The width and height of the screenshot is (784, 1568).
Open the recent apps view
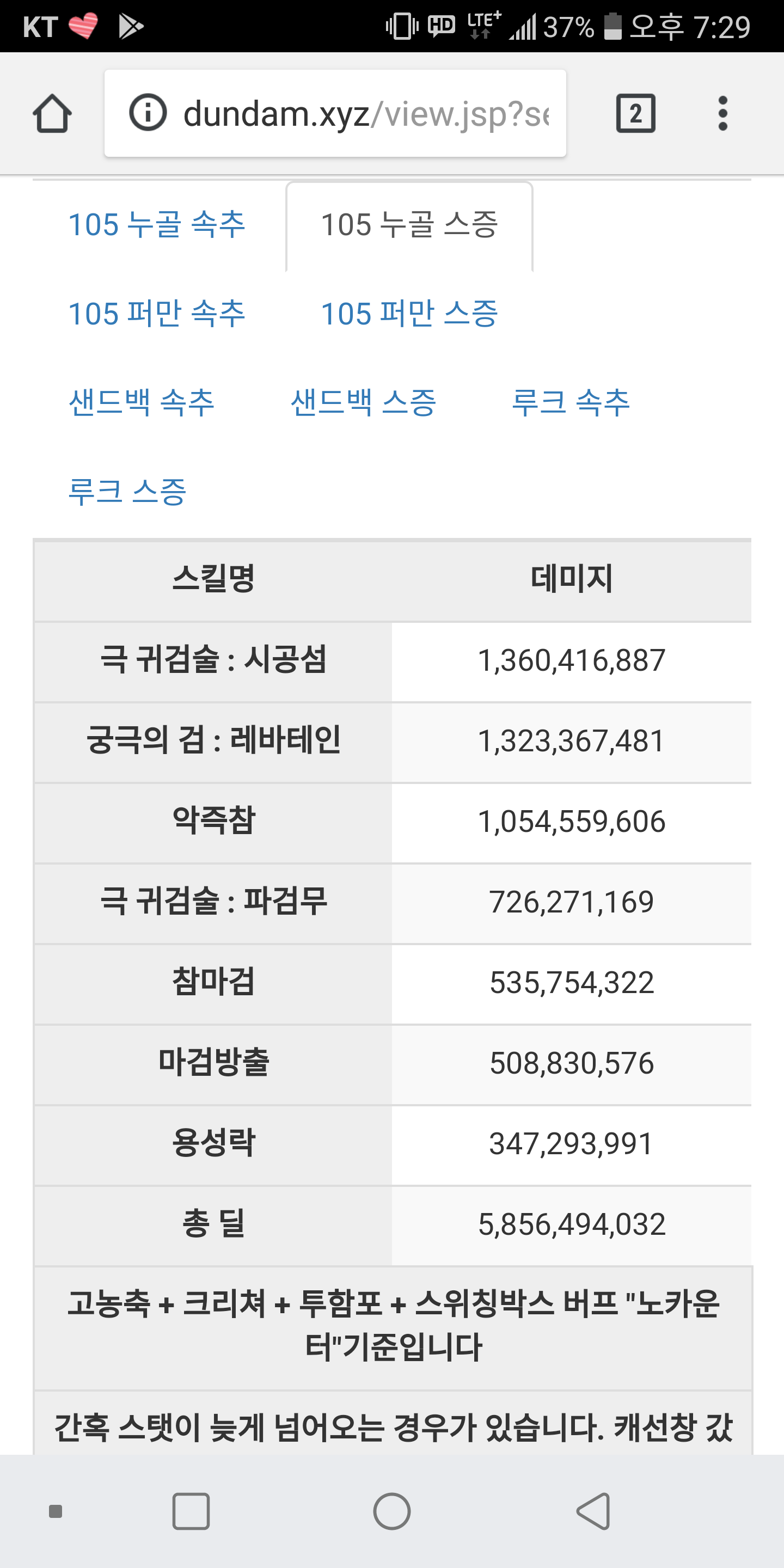pyautogui.click(x=191, y=1511)
